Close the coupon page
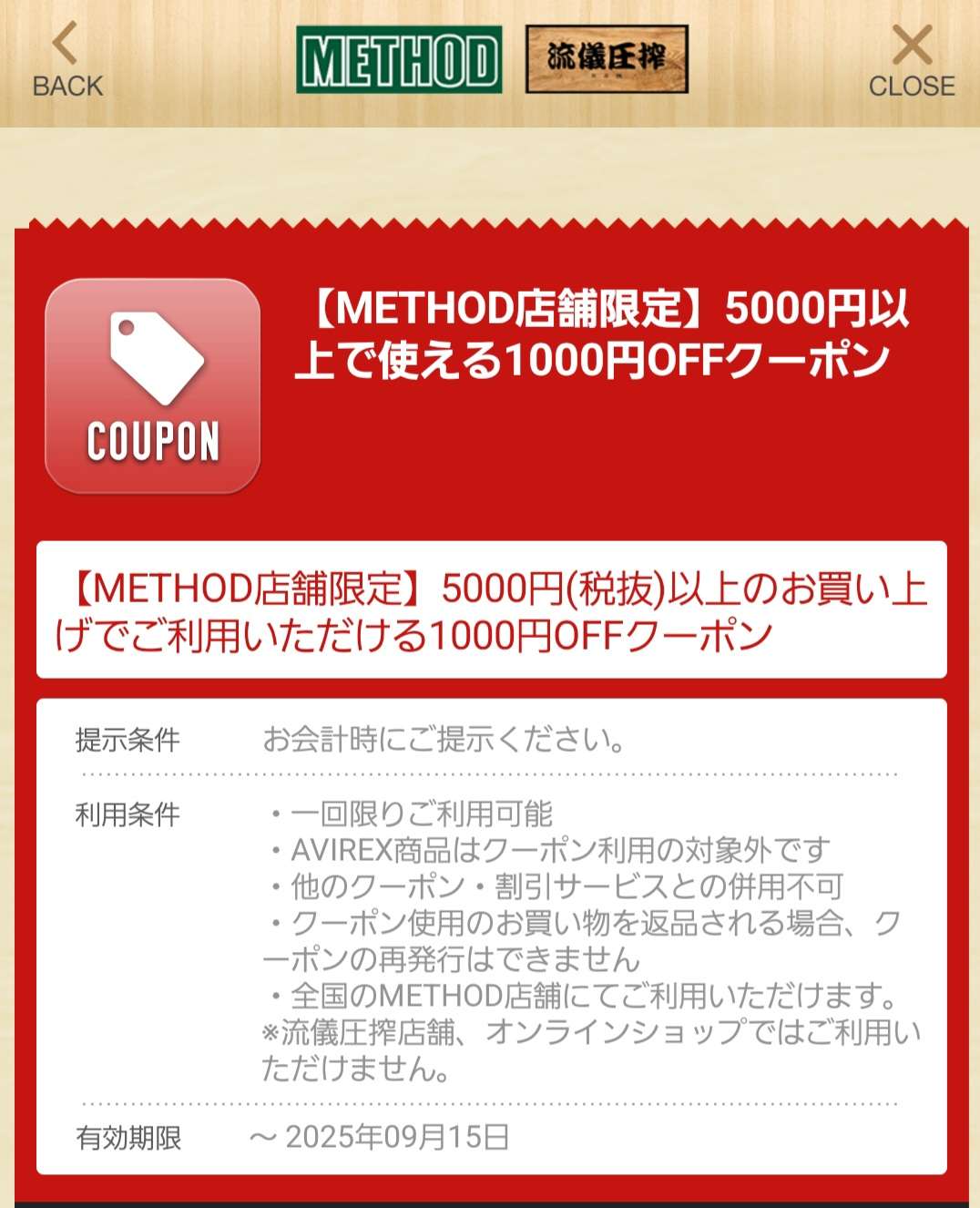980x1208 pixels. [x=911, y=61]
